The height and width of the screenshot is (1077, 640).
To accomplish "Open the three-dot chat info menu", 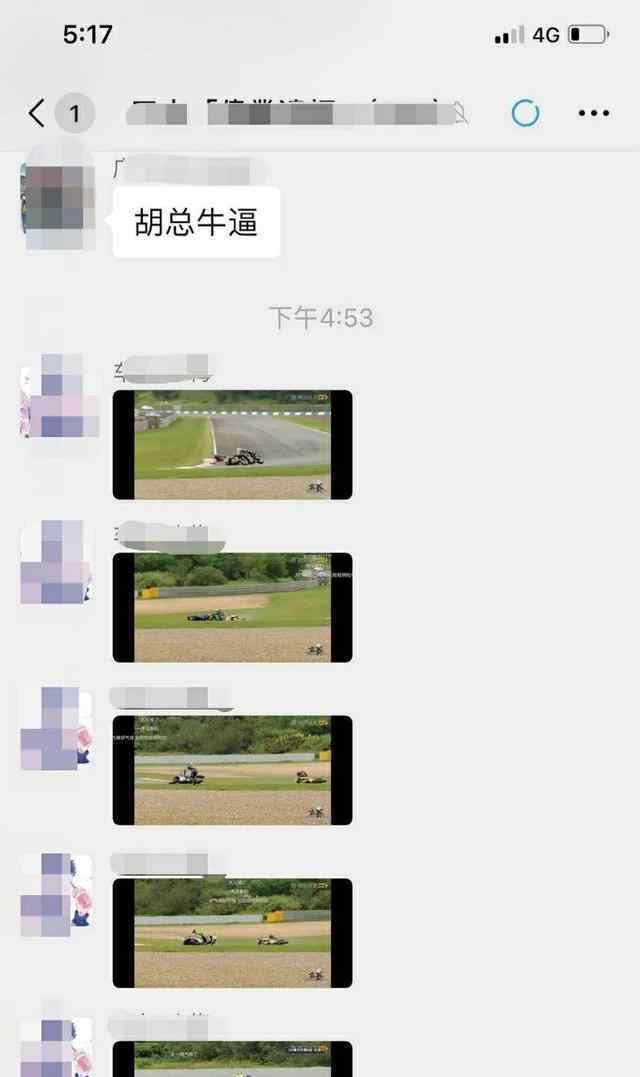I will coord(593,113).
